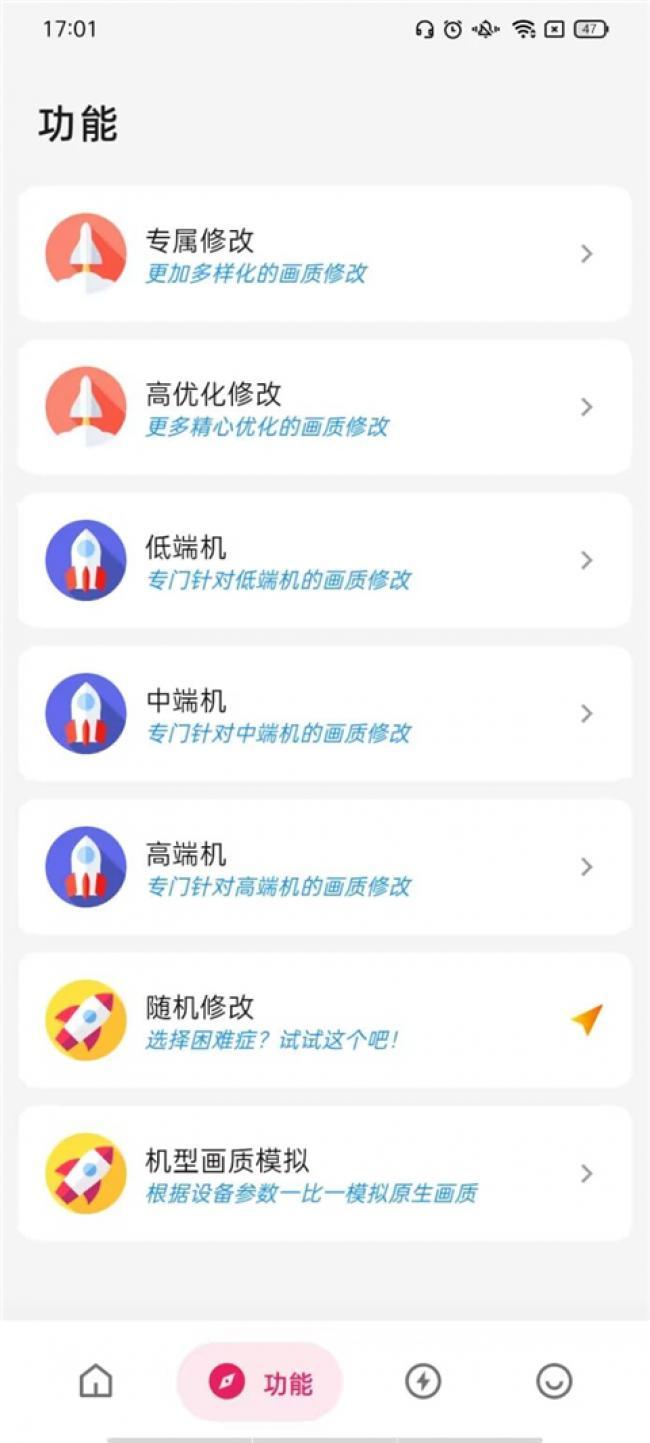Open the 中端机 row
Viewport: 650px width, 1443px height.
pos(324,713)
